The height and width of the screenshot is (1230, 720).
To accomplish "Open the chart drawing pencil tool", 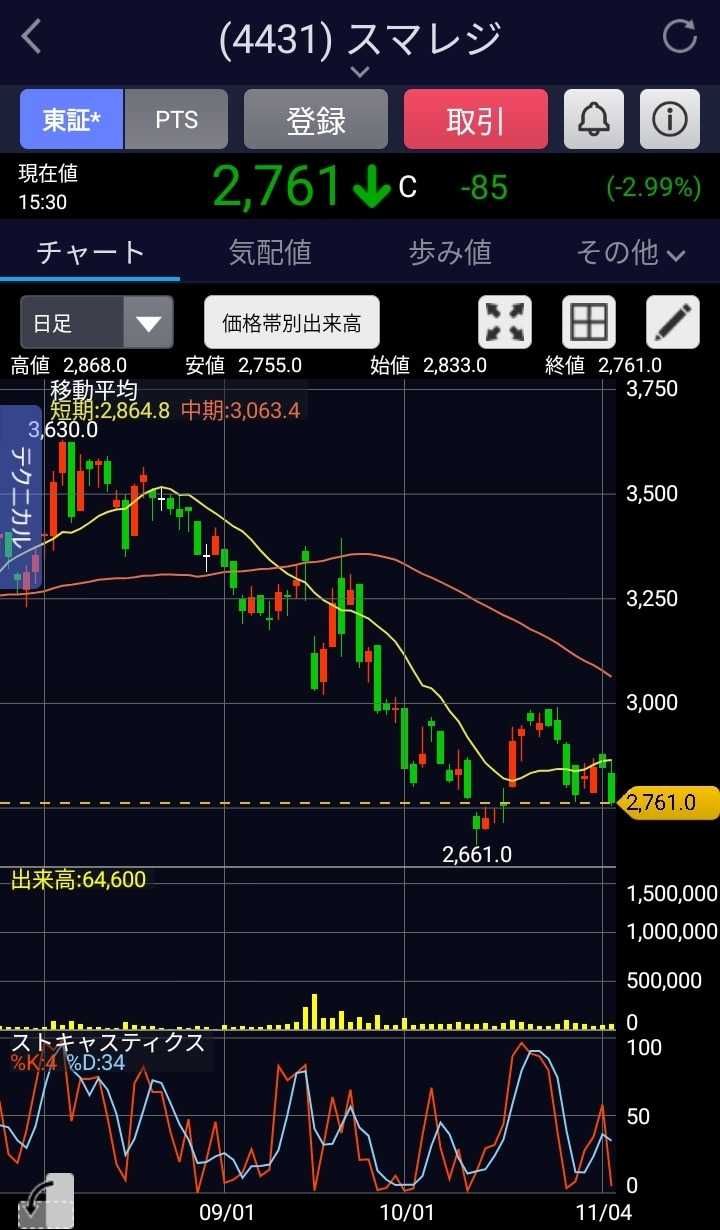I will point(672,322).
